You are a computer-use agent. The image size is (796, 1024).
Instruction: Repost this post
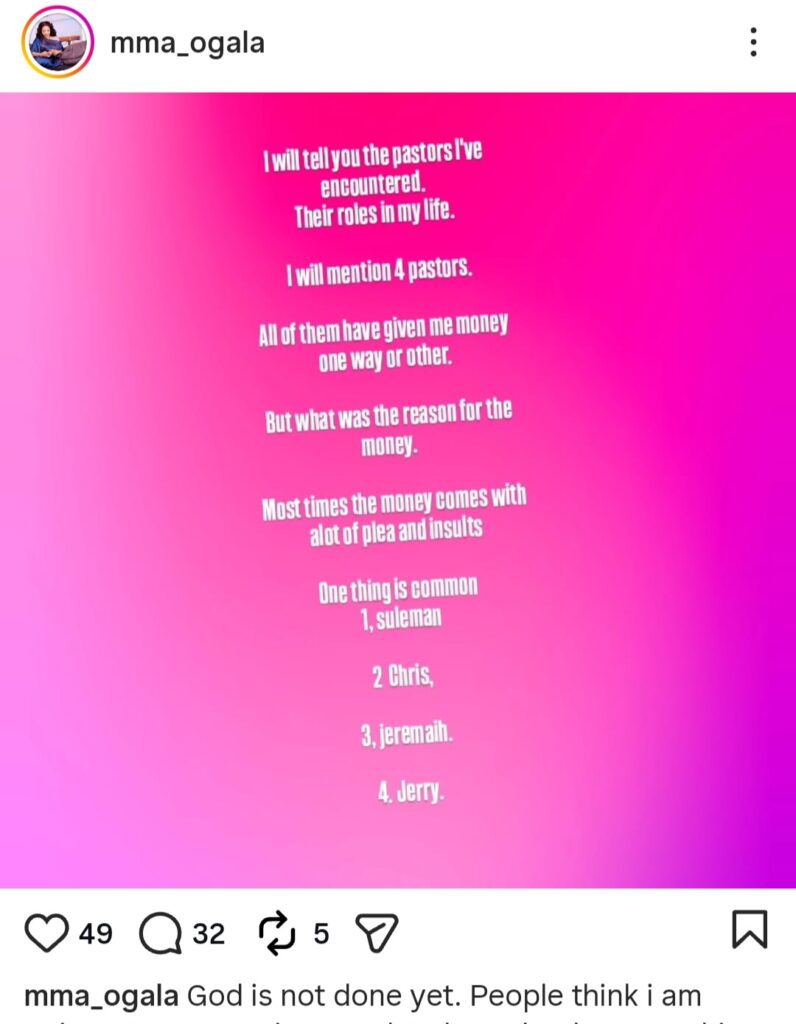pyautogui.click(x=276, y=933)
